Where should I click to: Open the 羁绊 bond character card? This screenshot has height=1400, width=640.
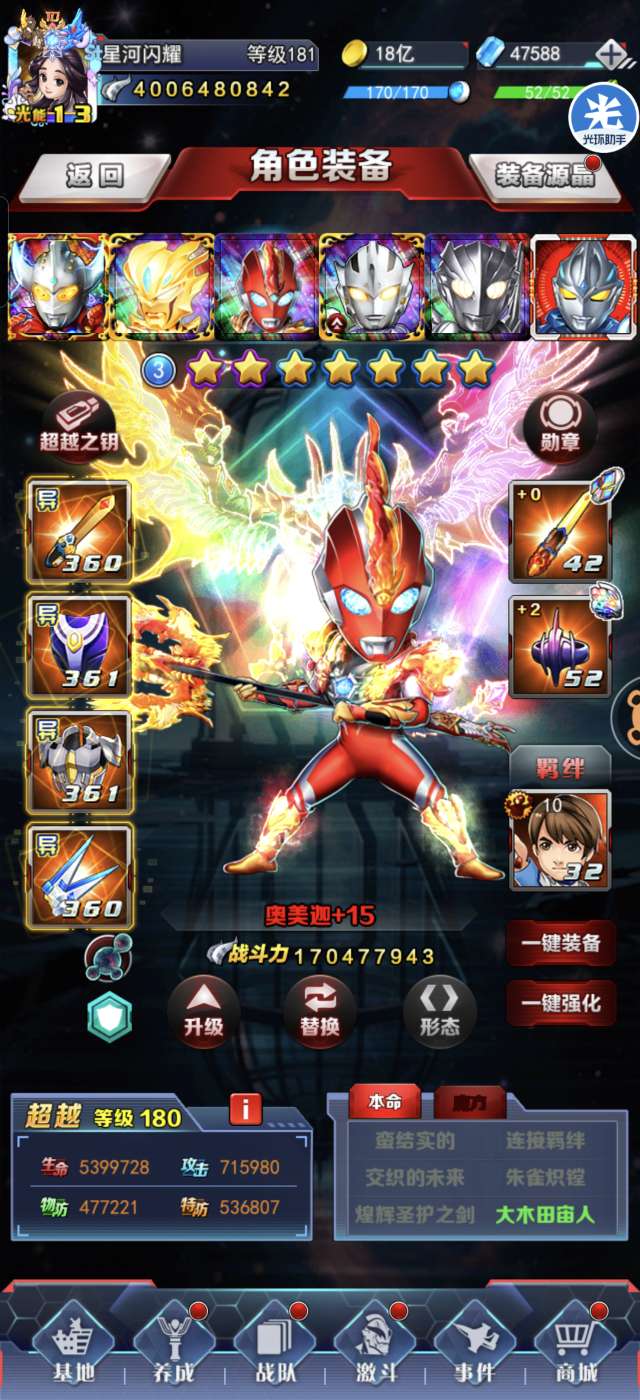(x=561, y=839)
